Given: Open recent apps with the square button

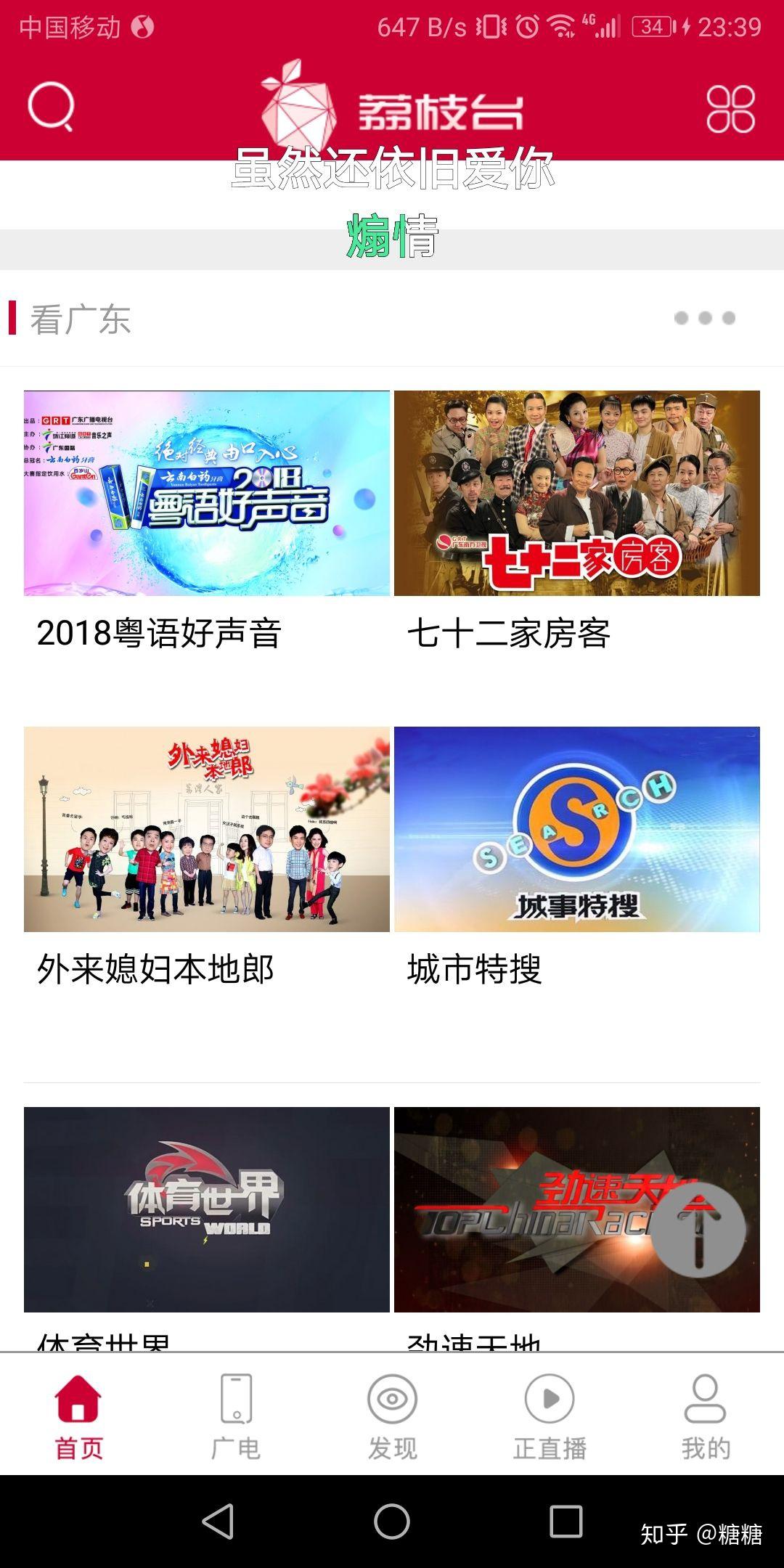Looking at the screenshot, I should click(565, 1522).
